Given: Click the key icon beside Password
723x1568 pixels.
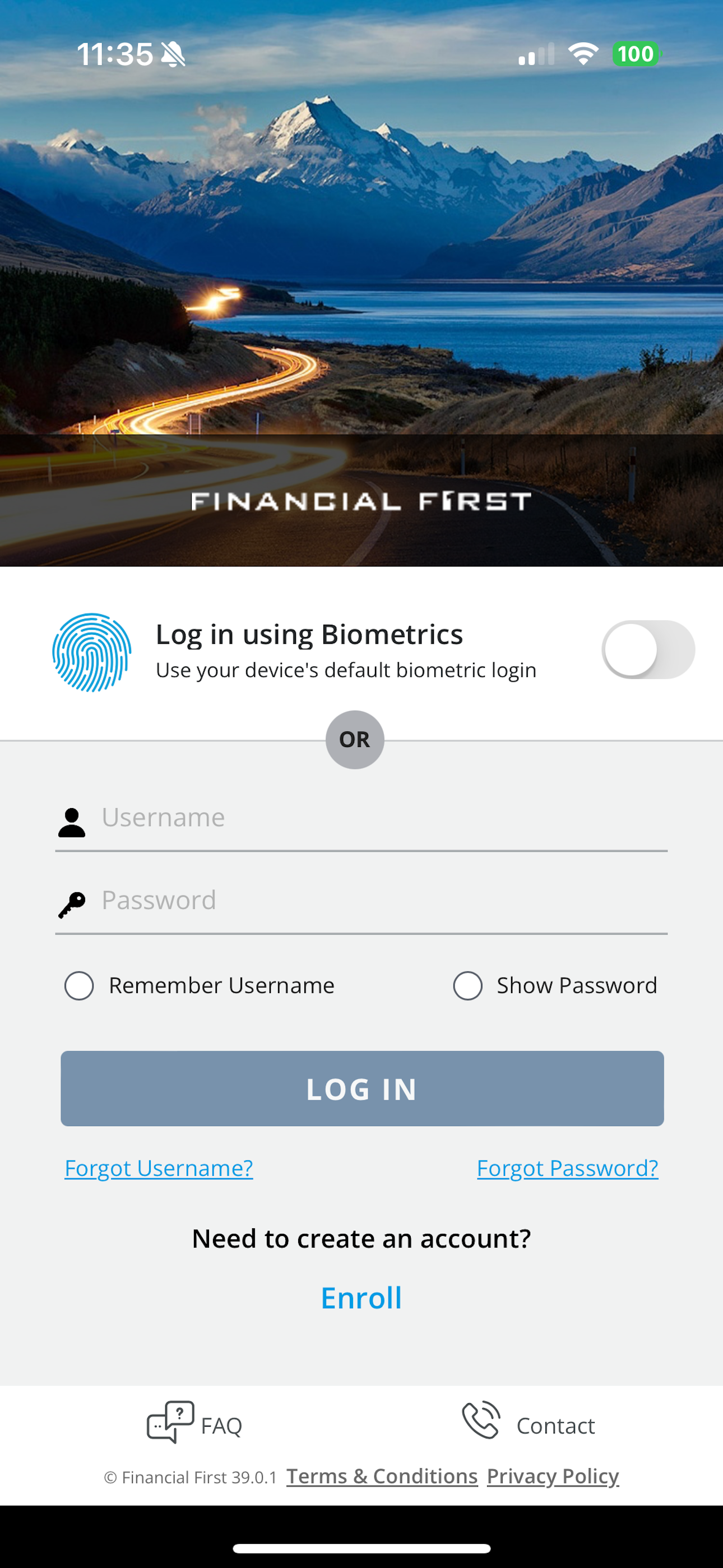Looking at the screenshot, I should (x=73, y=901).
